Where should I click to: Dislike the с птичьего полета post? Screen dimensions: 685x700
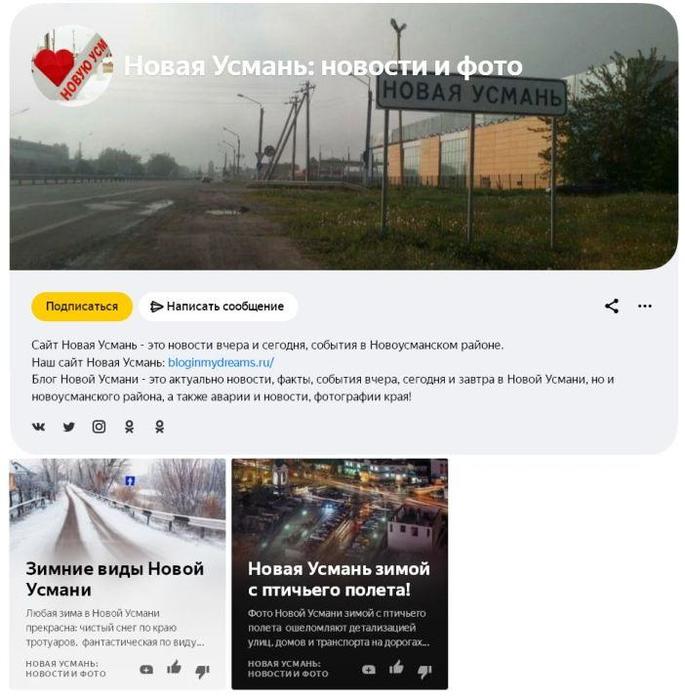(424, 669)
